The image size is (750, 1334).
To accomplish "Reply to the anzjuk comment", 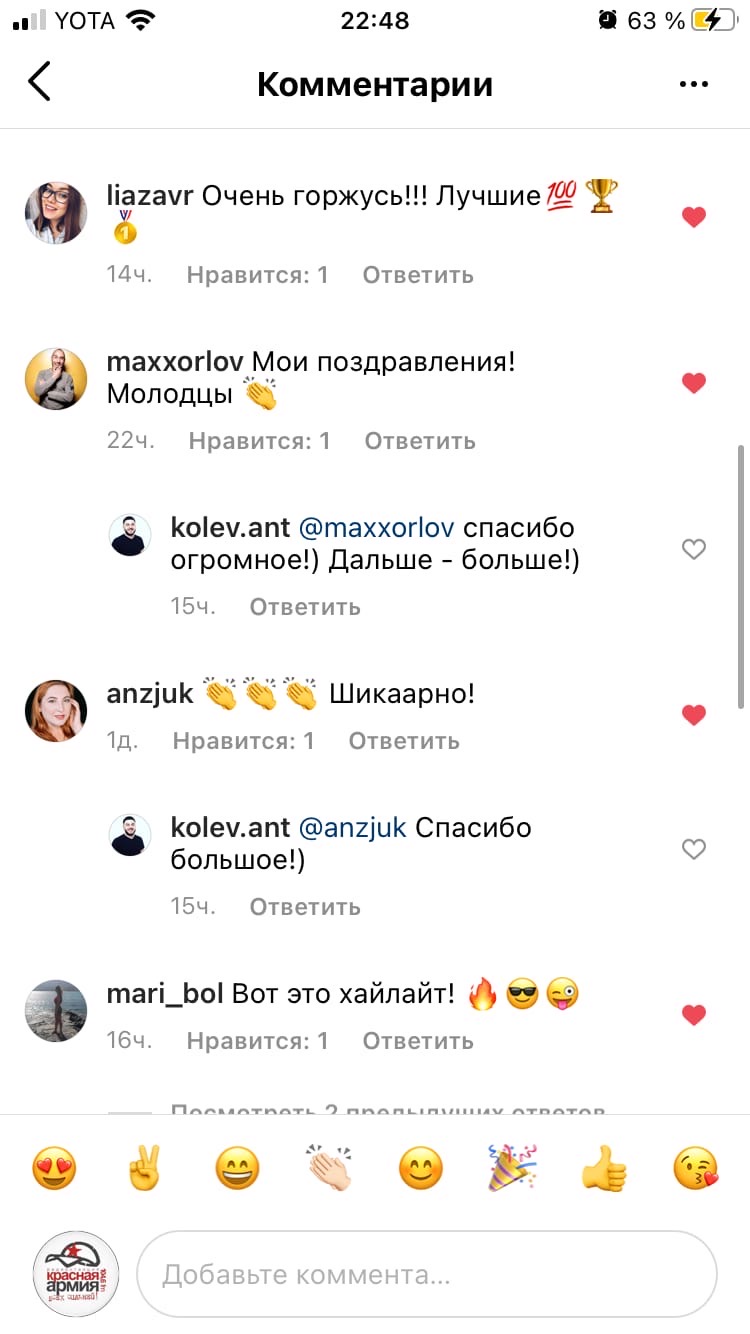I will pos(403,741).
